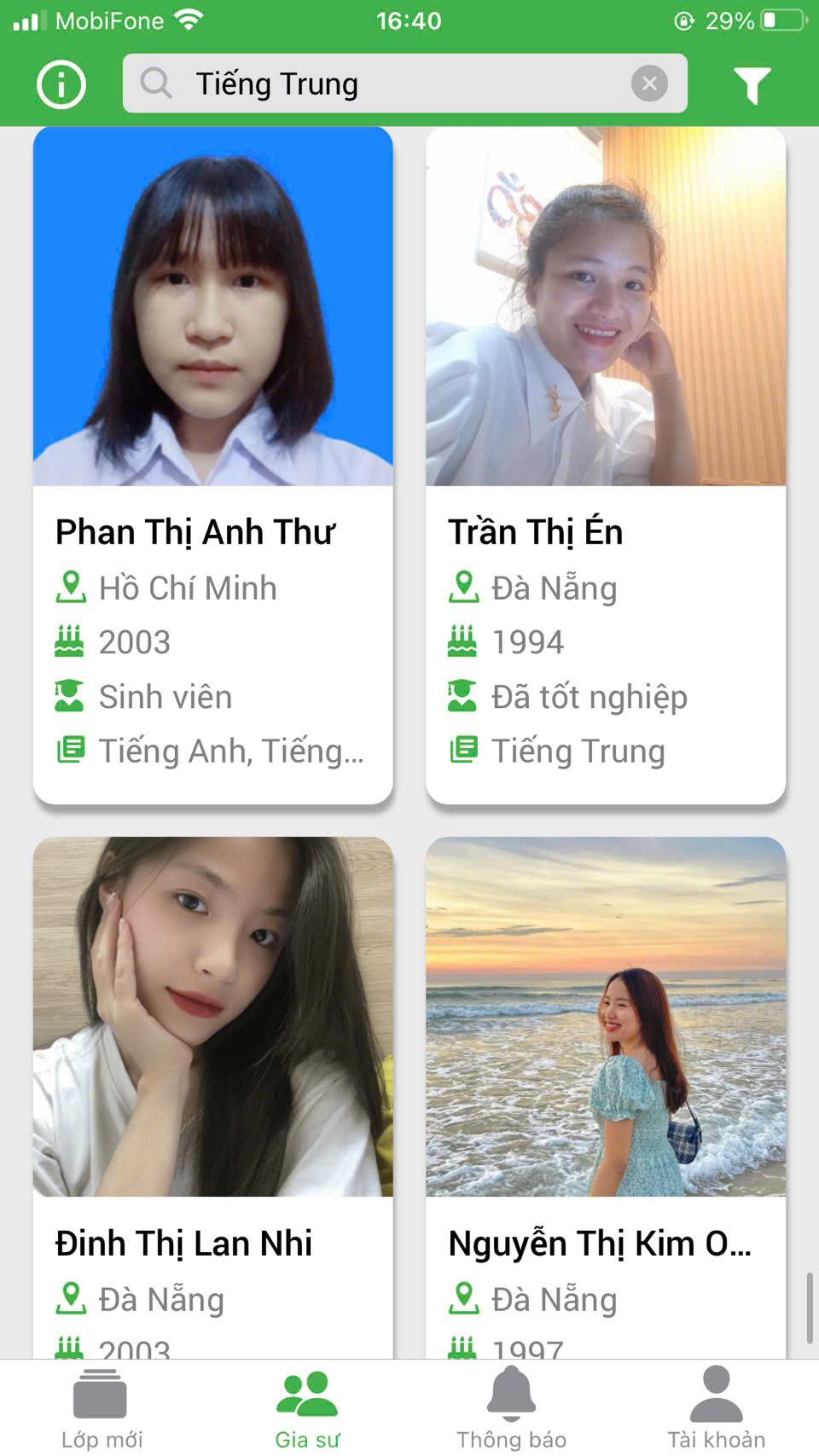The width and height of the screenshot is (819, 1456).
Task: Go to the Gia sư tab
Action: coord(307,1408)
